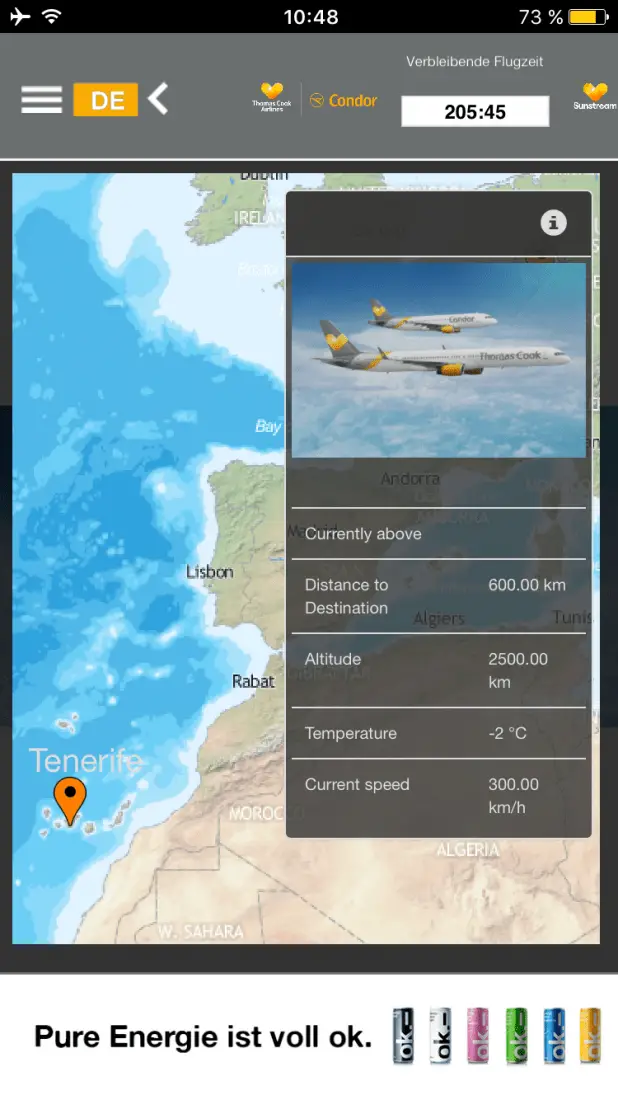The width and height of the screenshot is (618, 1100).
Task: Open the hamburger menu
Action: [x=41, y=100]
